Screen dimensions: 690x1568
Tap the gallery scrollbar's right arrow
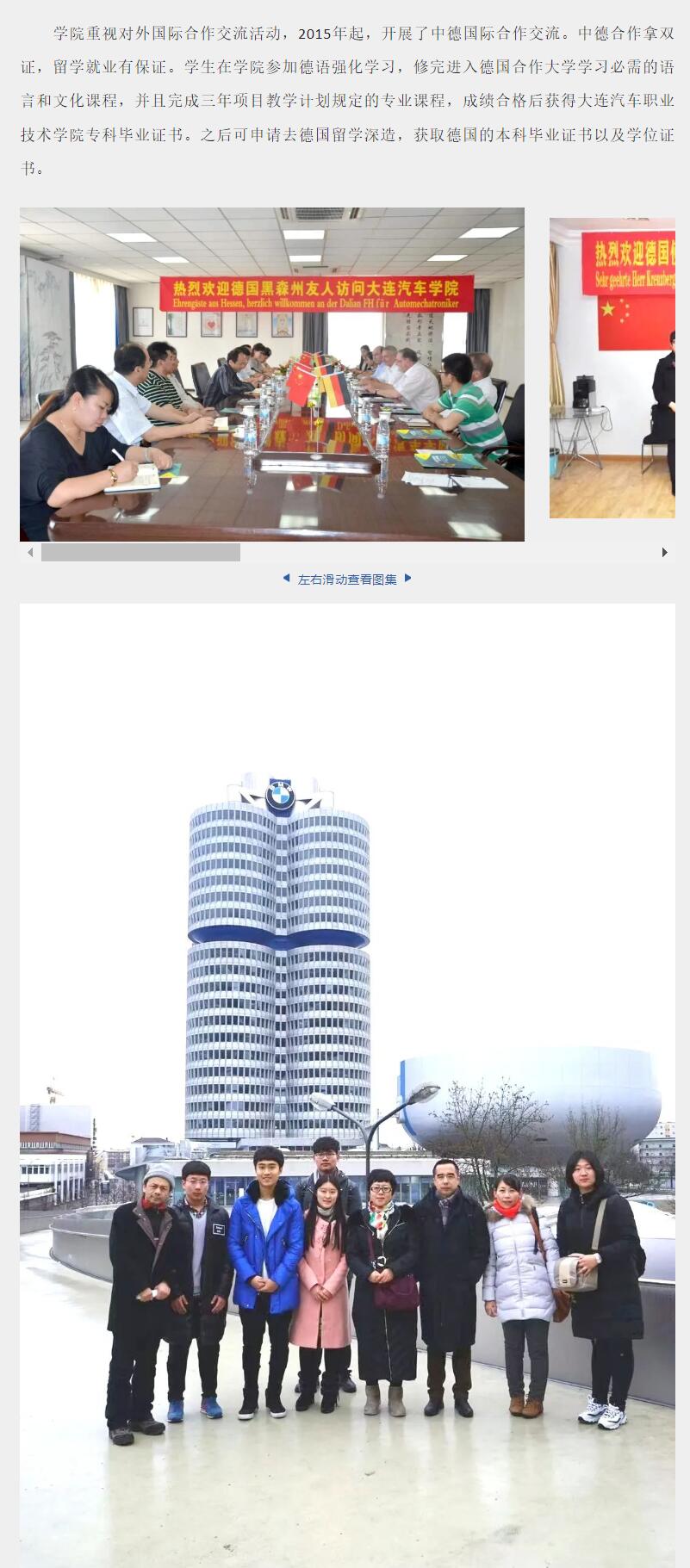pos(664,552)
